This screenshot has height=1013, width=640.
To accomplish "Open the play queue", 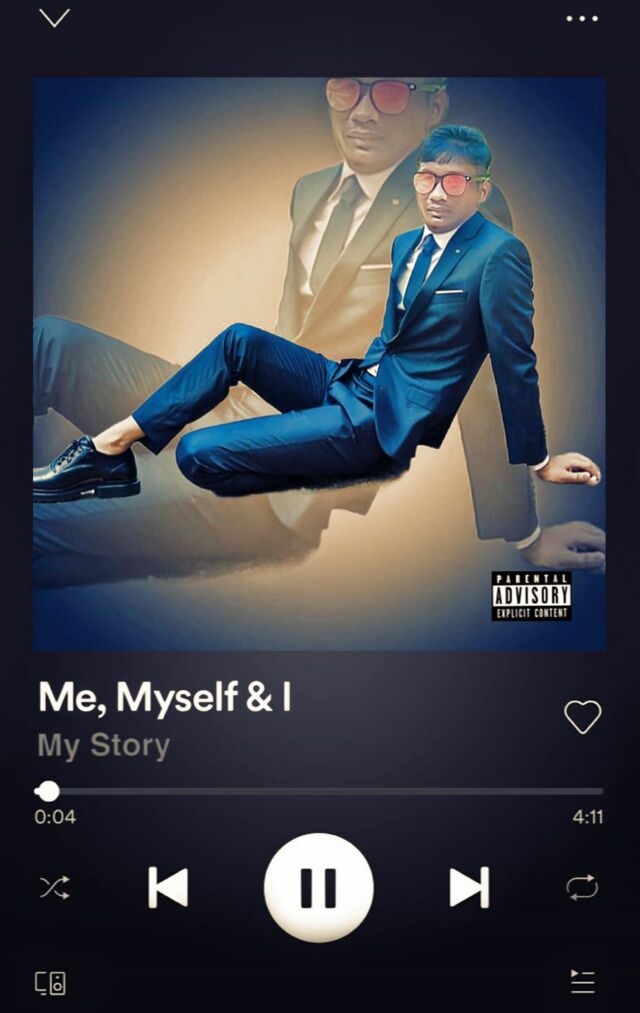I will 582,981.
